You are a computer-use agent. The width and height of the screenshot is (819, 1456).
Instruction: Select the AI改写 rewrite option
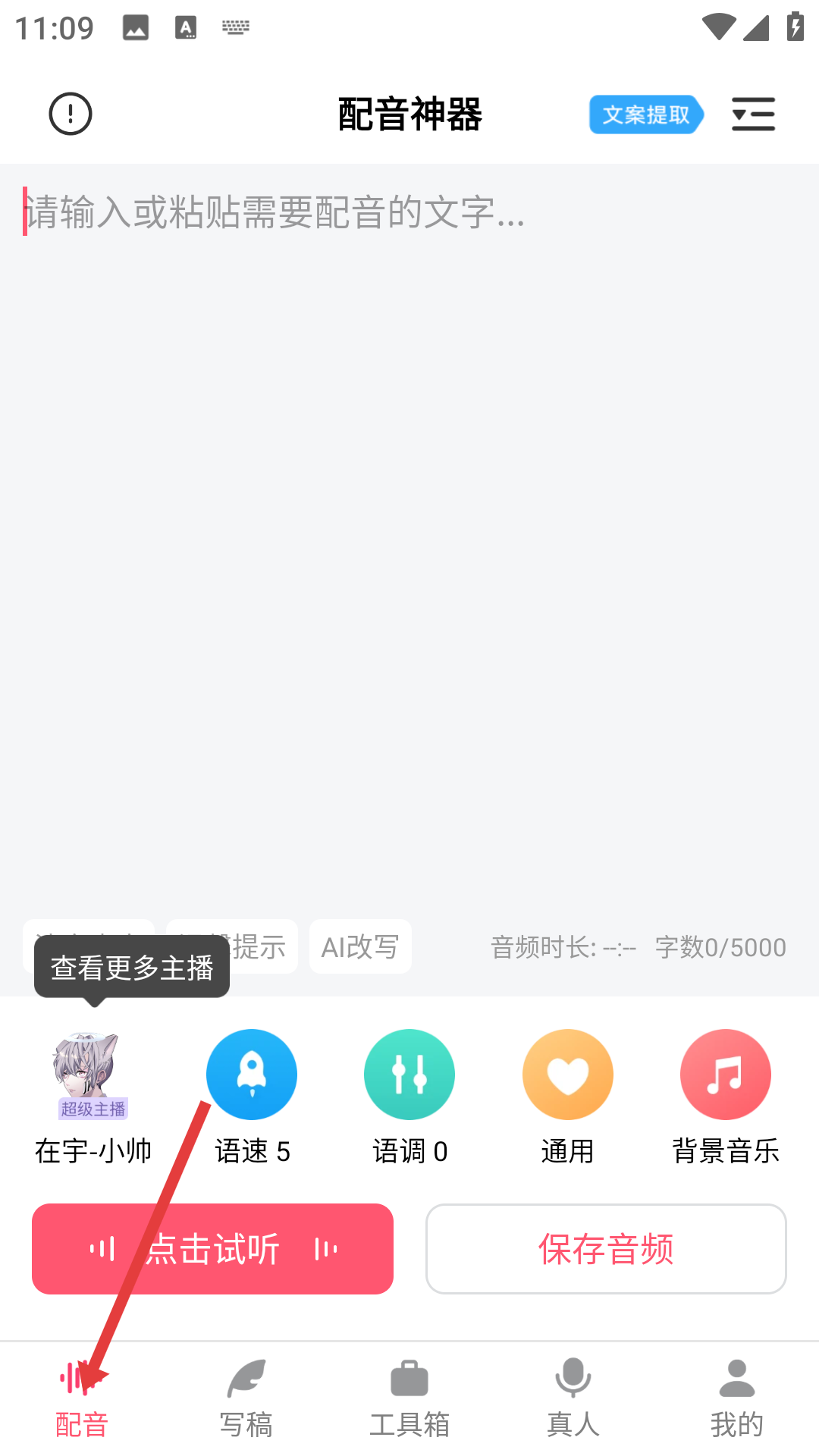360,946
